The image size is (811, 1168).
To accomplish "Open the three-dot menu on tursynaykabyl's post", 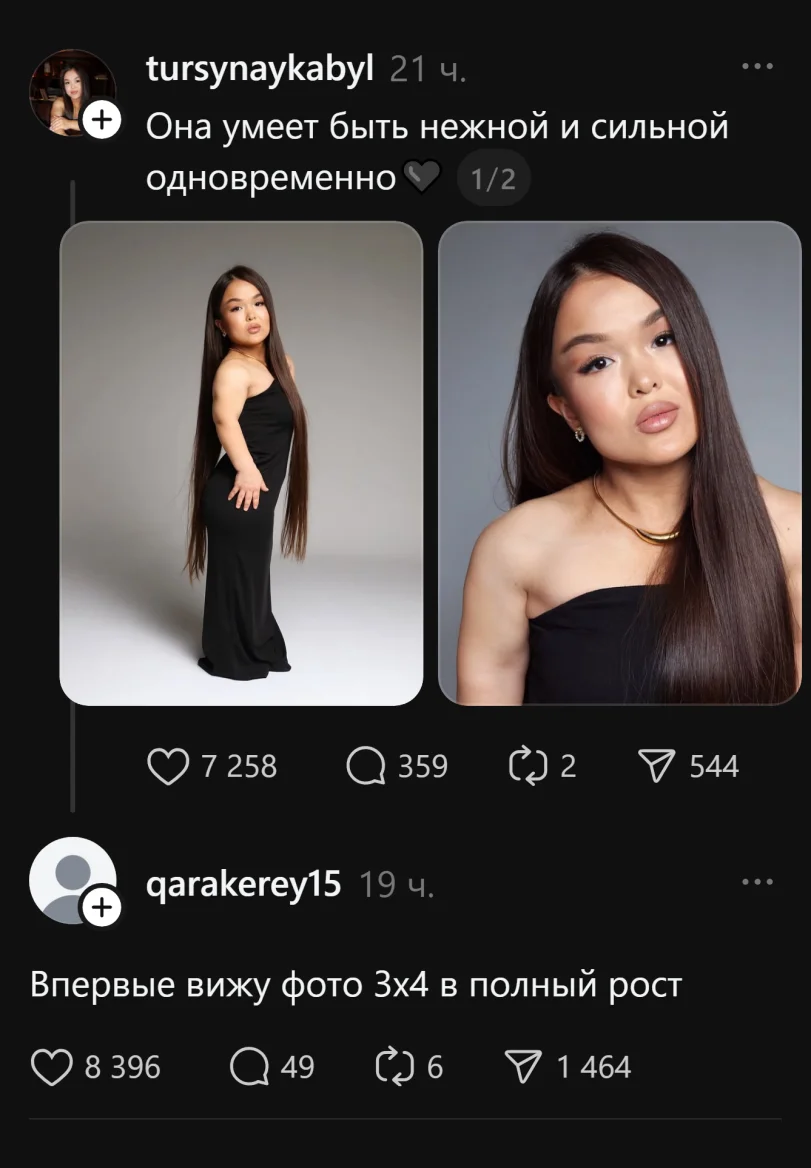I will point(755,65).
